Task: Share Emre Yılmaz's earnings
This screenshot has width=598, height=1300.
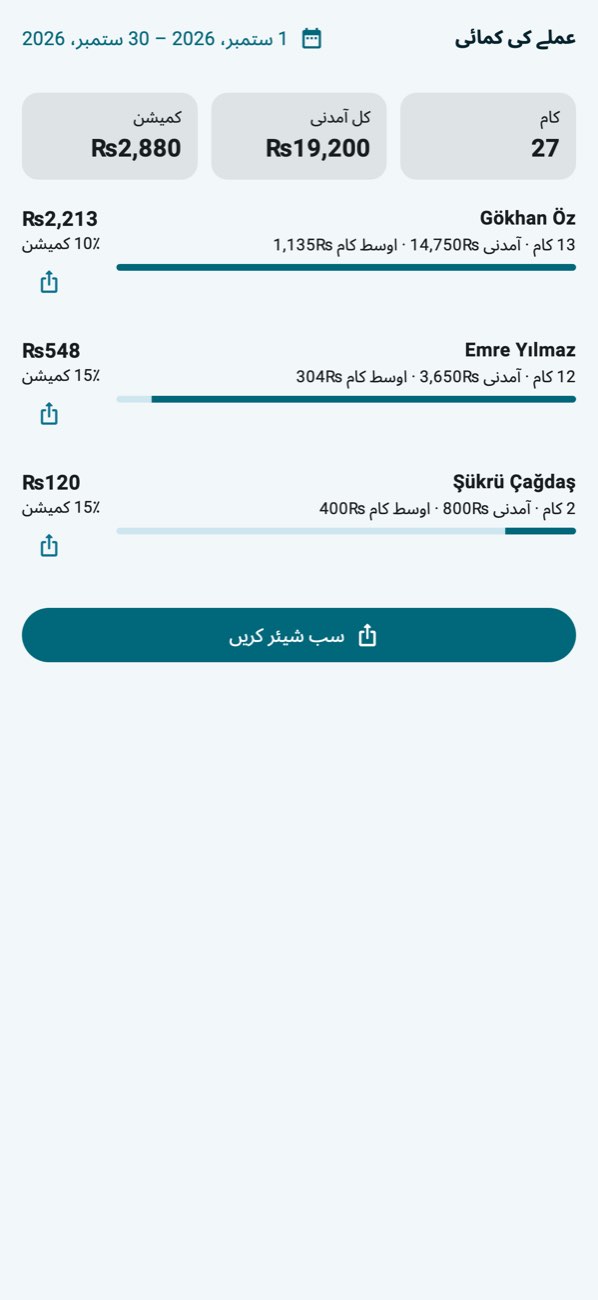Action: [x=49, y=414]
